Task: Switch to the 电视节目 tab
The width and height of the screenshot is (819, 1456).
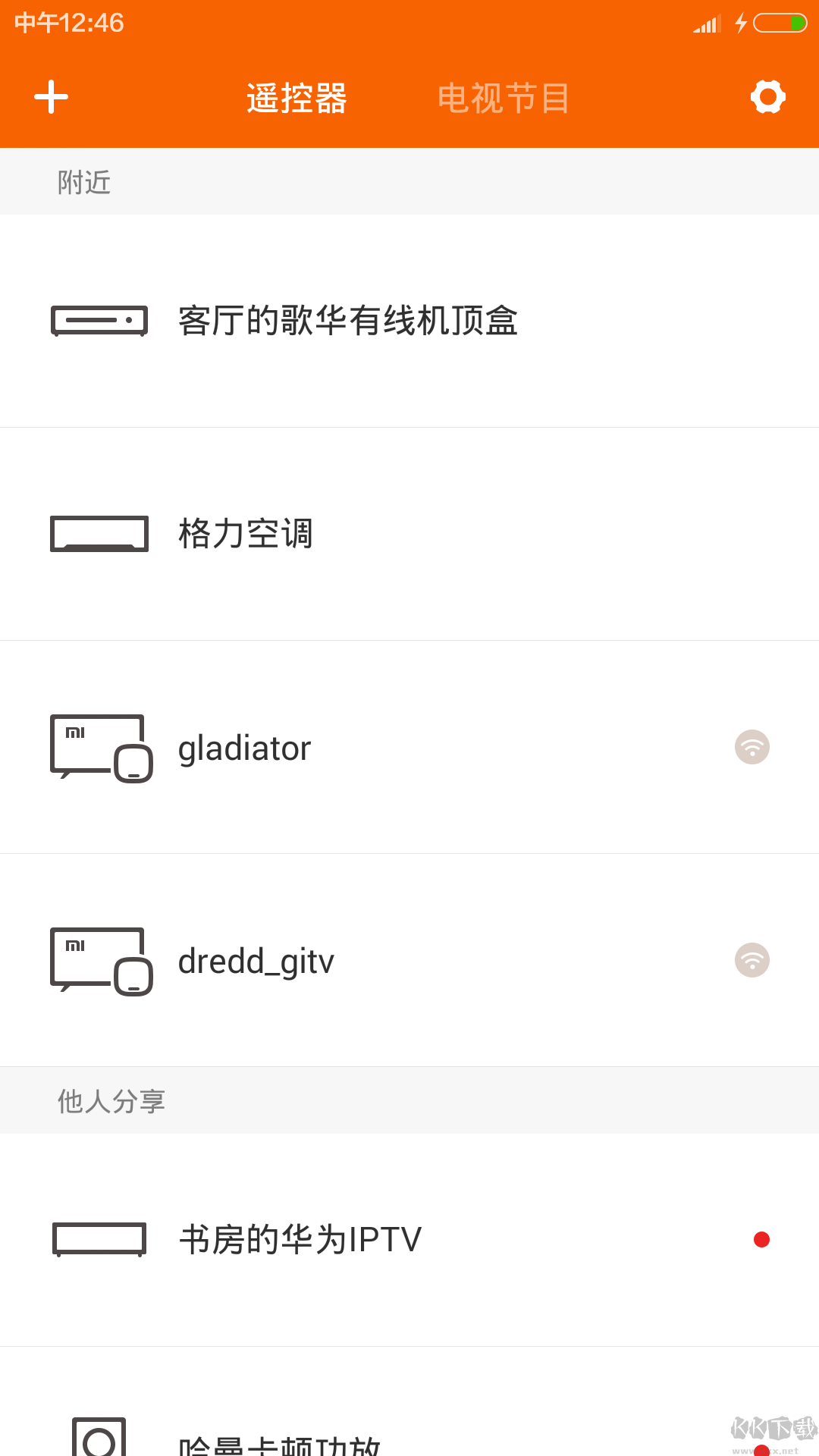Action: pos(504,97)
